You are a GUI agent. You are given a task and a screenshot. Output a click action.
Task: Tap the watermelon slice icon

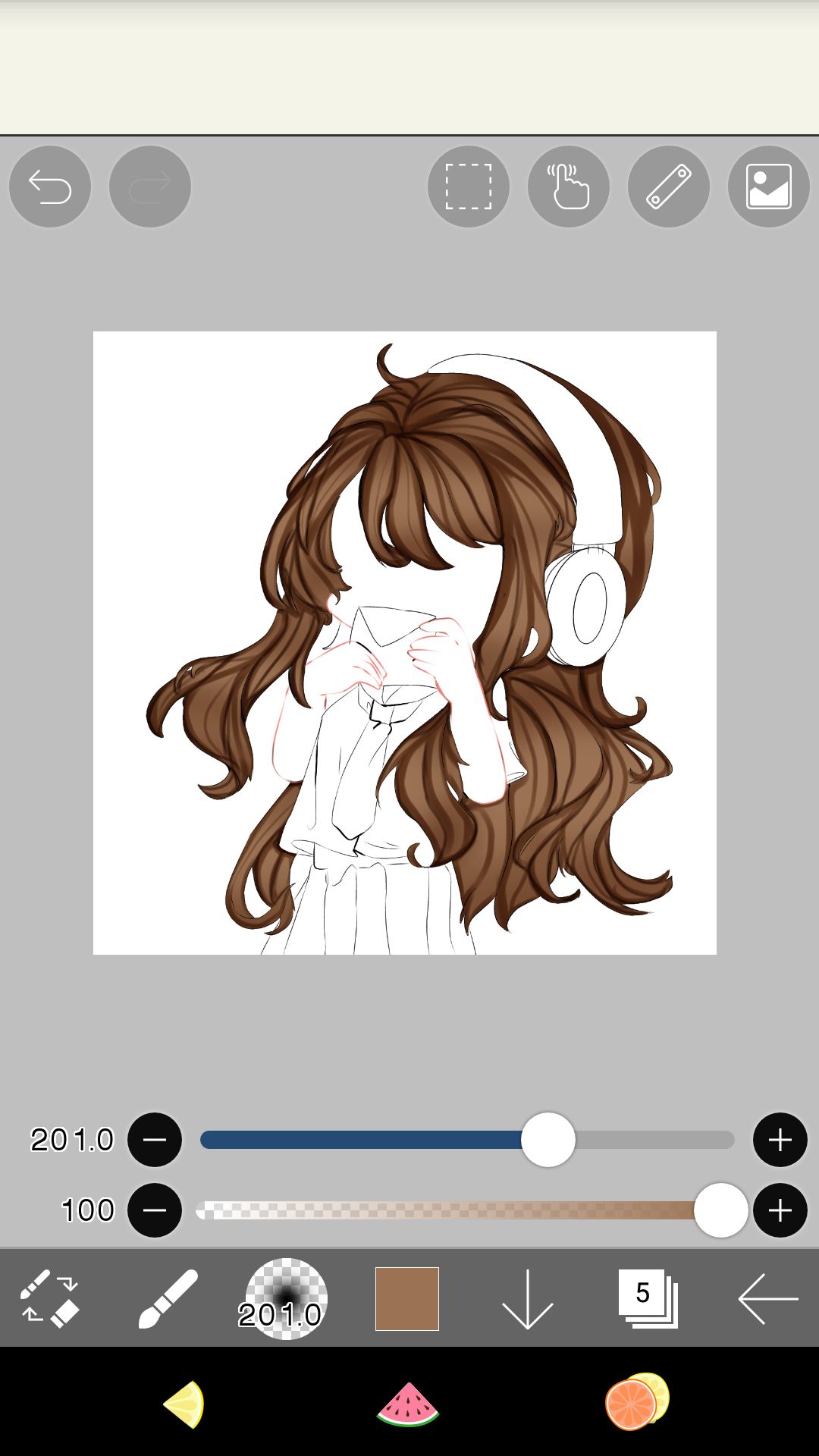(x=408, y=1404)
